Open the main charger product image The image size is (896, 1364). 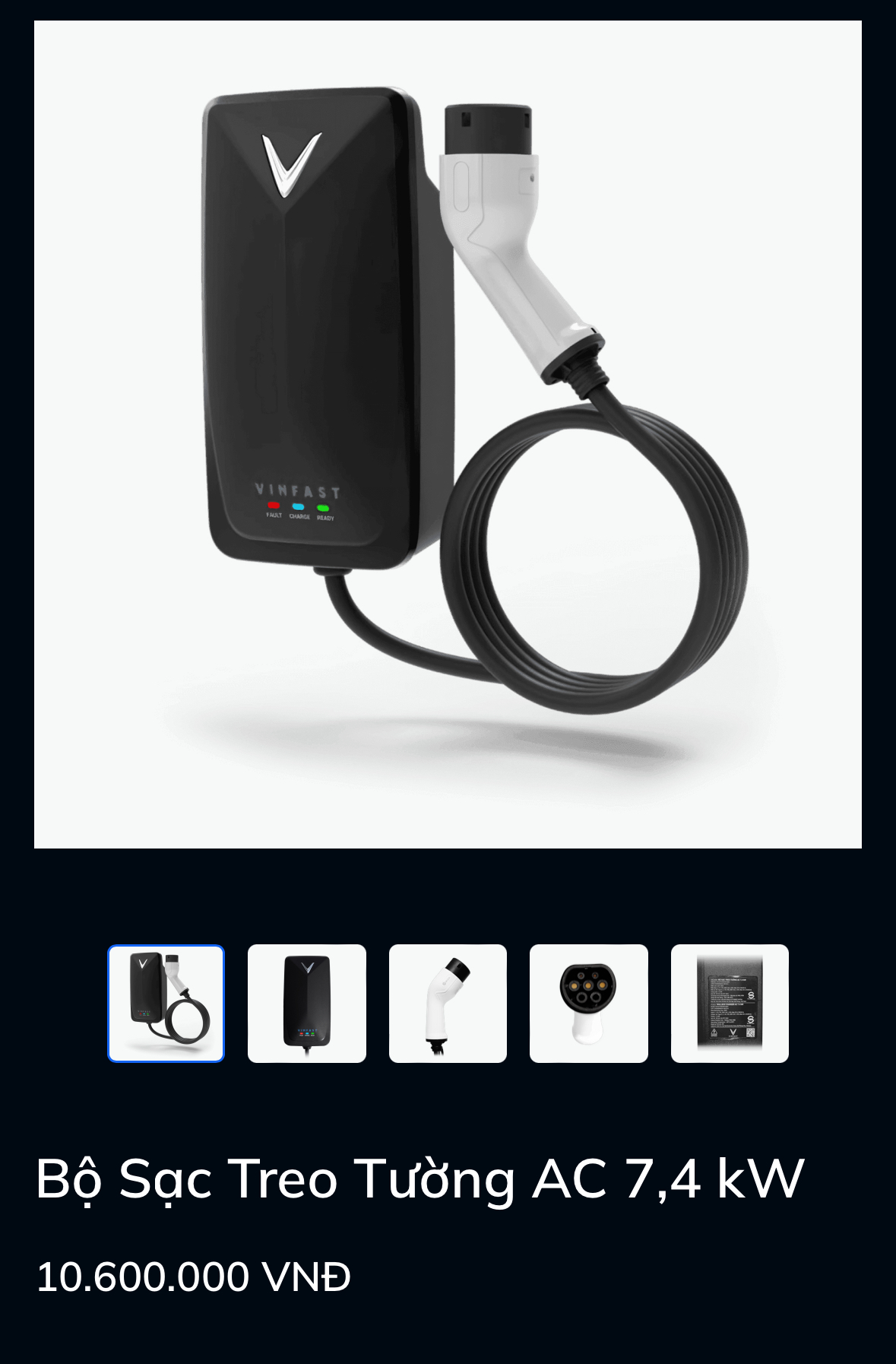click(448, 434)
